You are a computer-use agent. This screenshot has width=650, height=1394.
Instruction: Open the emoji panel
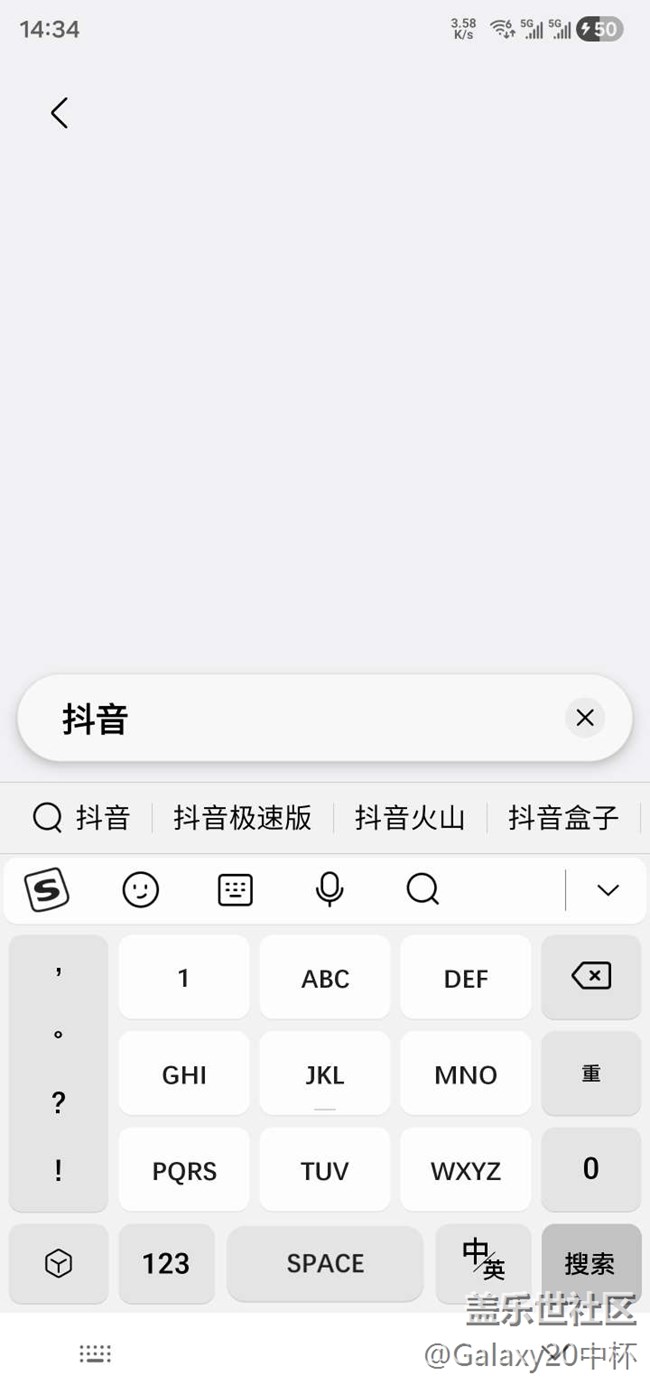[140, 889]
